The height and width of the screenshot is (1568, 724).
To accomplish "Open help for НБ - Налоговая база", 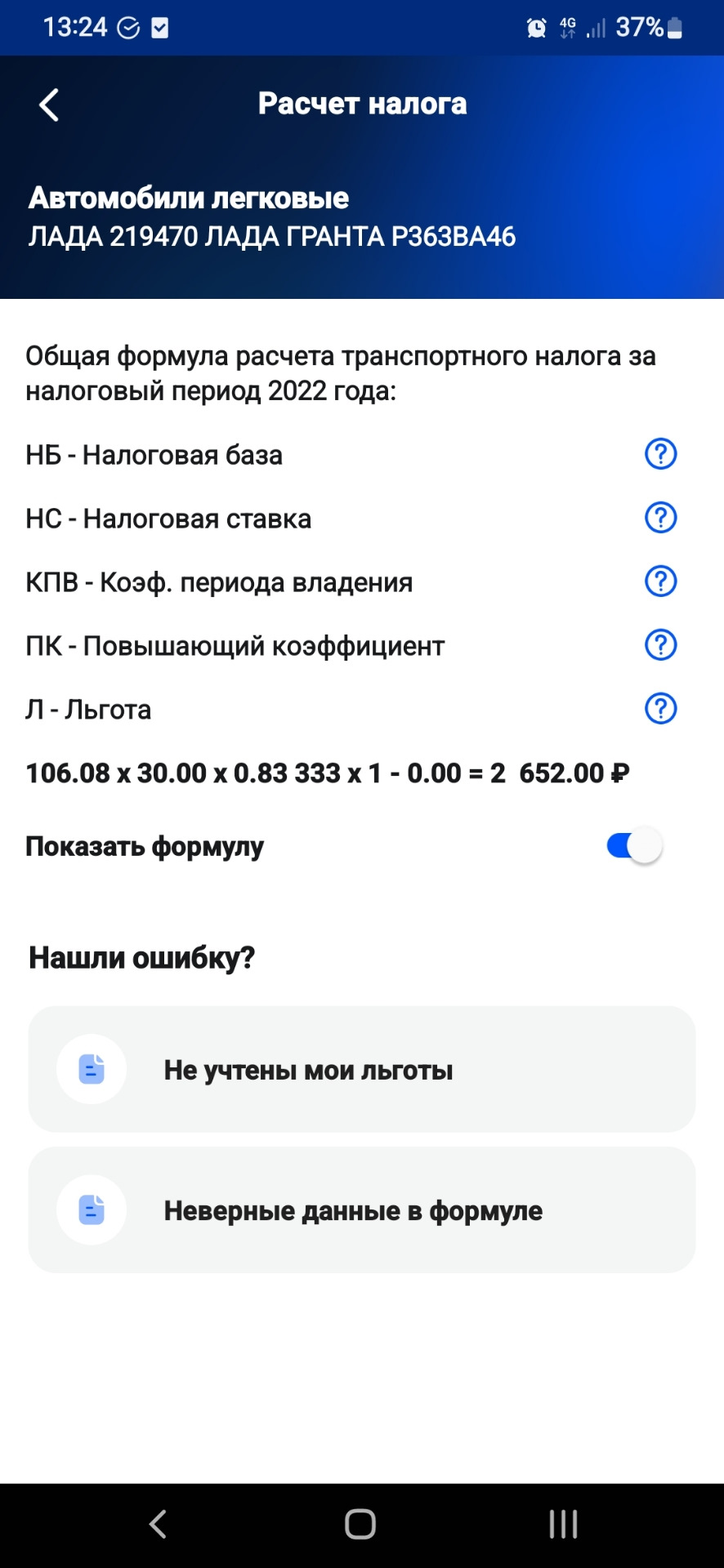I will point(660,454).
